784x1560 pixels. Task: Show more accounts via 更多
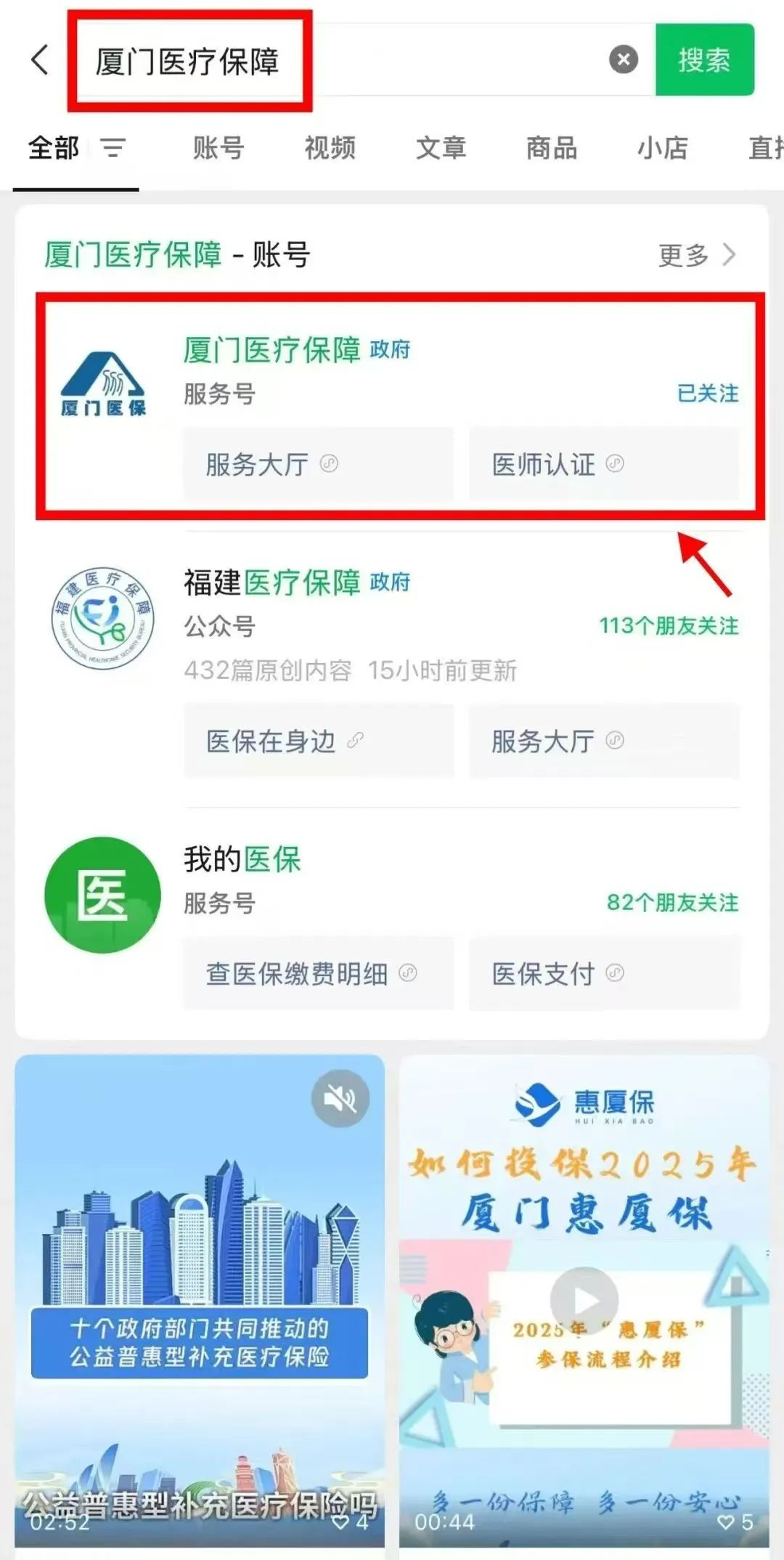[x=695, y=255]
